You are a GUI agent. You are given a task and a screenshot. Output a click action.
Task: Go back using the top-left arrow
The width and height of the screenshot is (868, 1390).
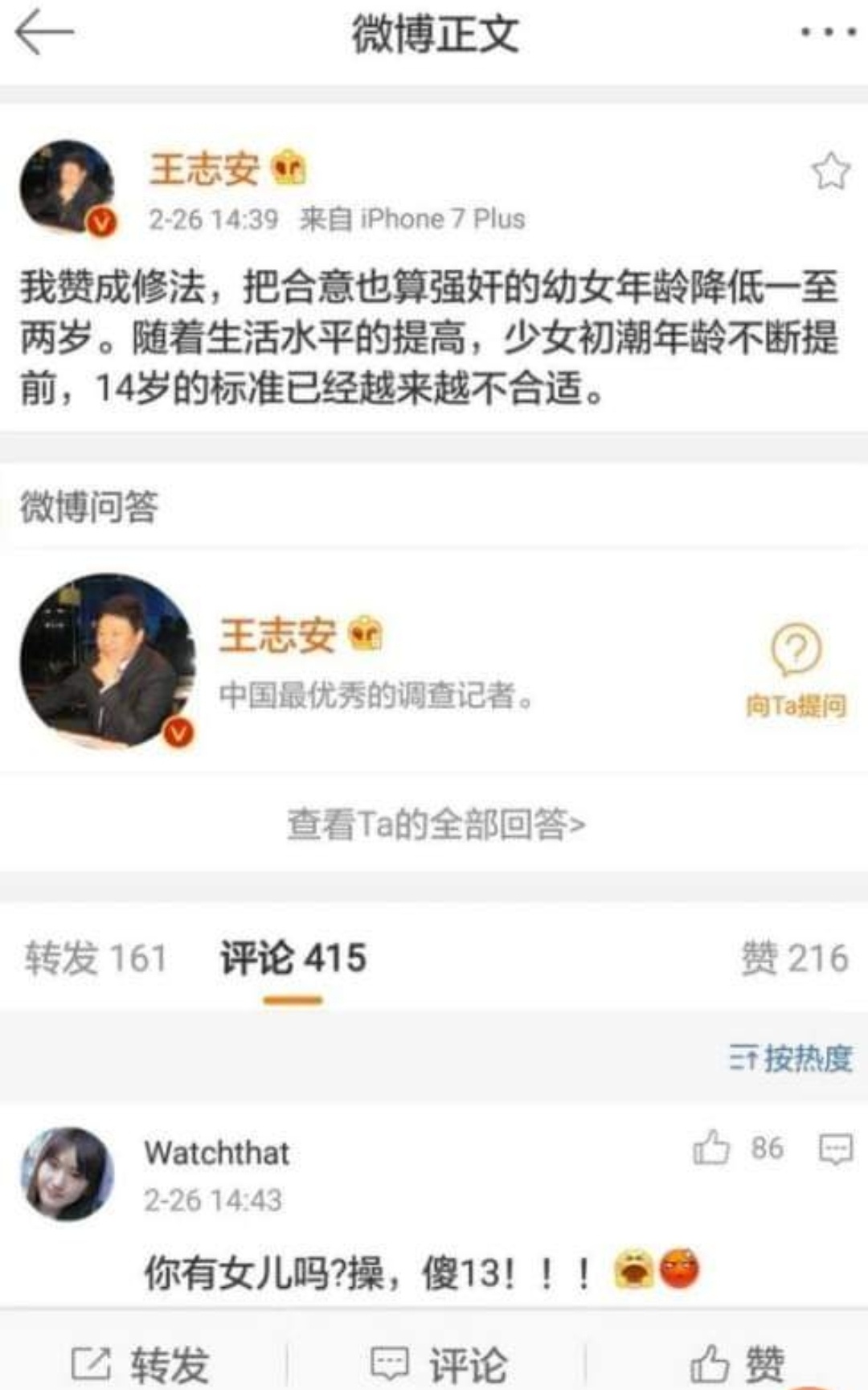[44, 34]
